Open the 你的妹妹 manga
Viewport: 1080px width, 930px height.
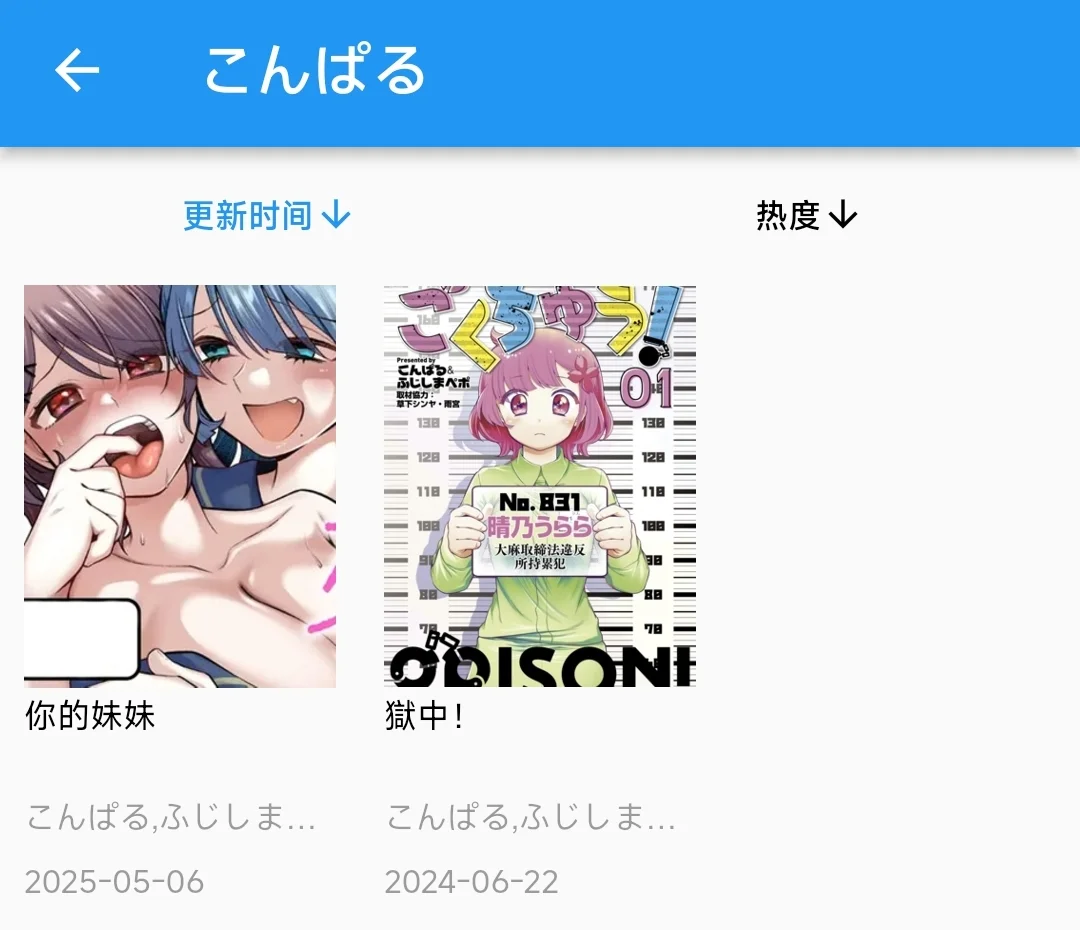[180, 487]
